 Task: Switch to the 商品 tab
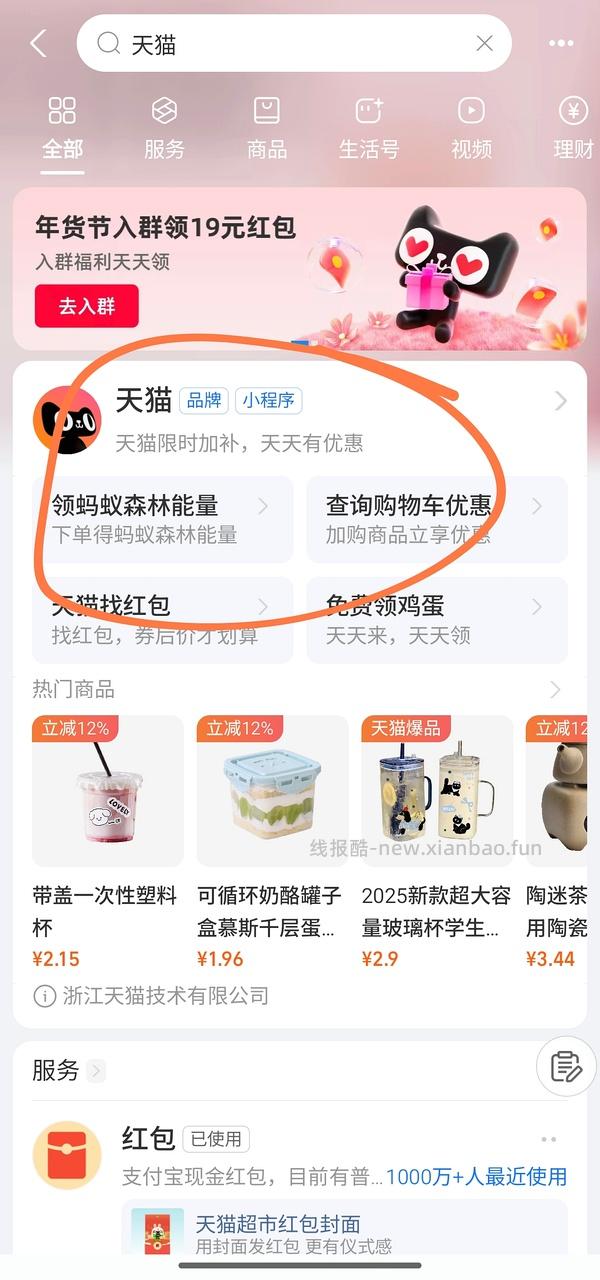pyautogui.click(x=267, y=129)
